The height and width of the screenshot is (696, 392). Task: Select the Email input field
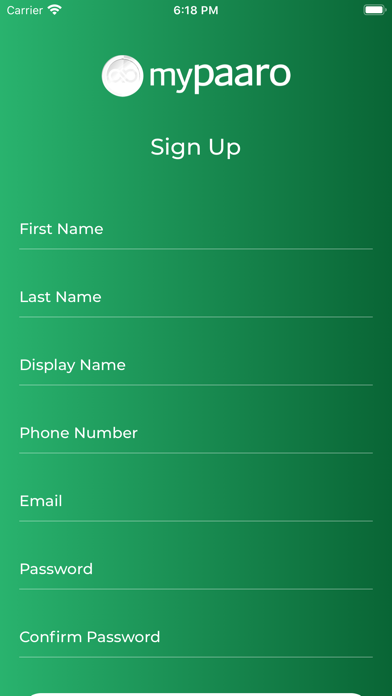(x=196, y=501)
